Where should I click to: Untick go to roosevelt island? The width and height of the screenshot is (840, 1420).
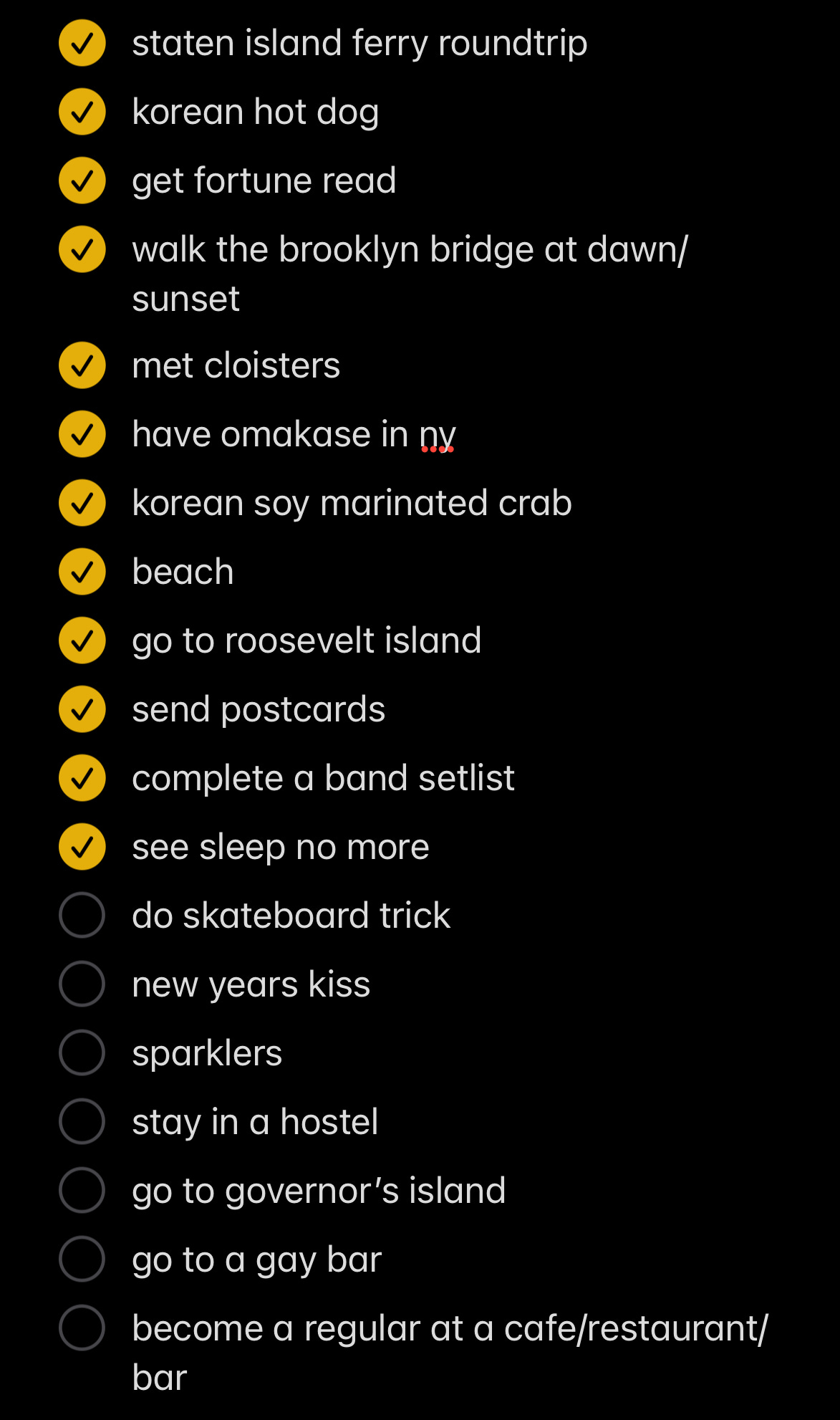(82, 641)
